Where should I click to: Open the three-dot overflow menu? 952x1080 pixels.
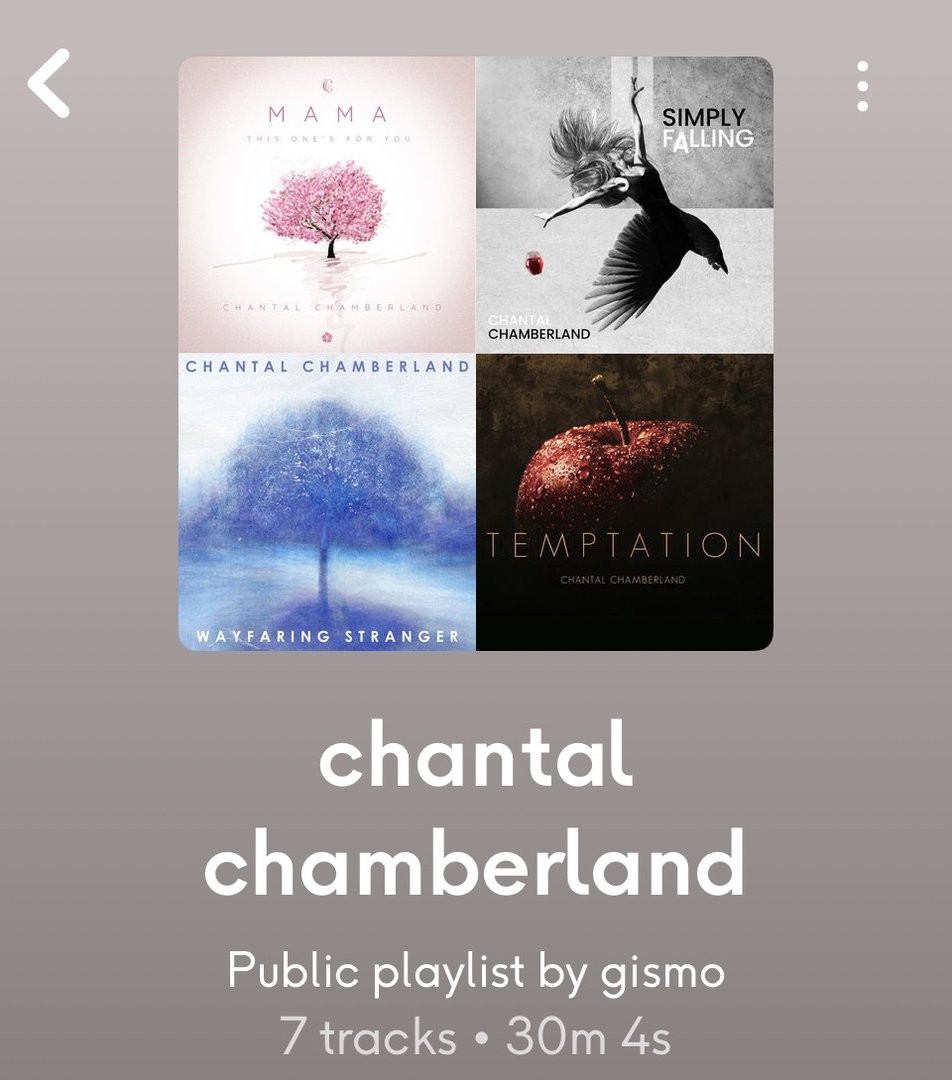point(862,86)
